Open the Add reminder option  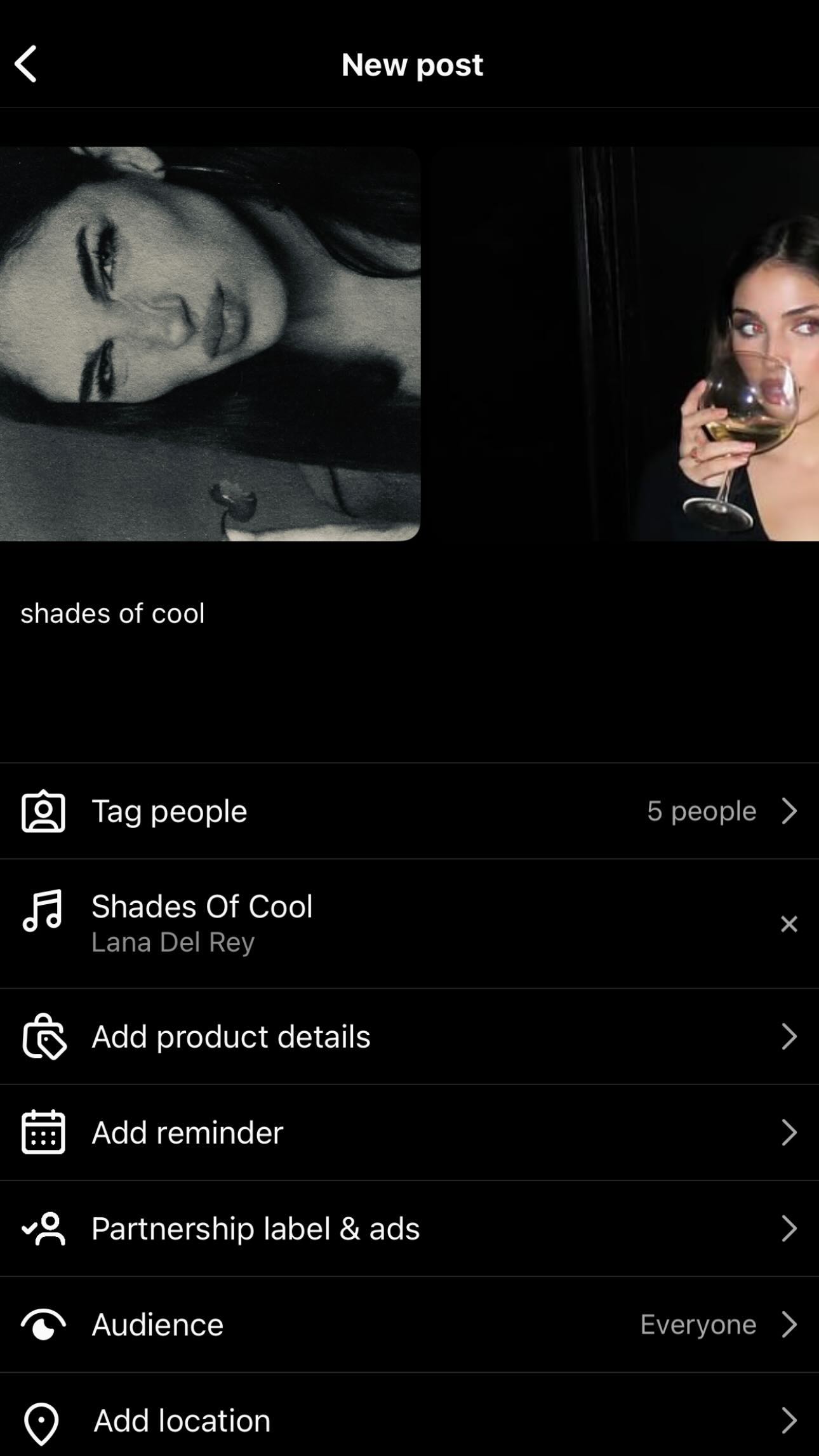[409, 1132]
